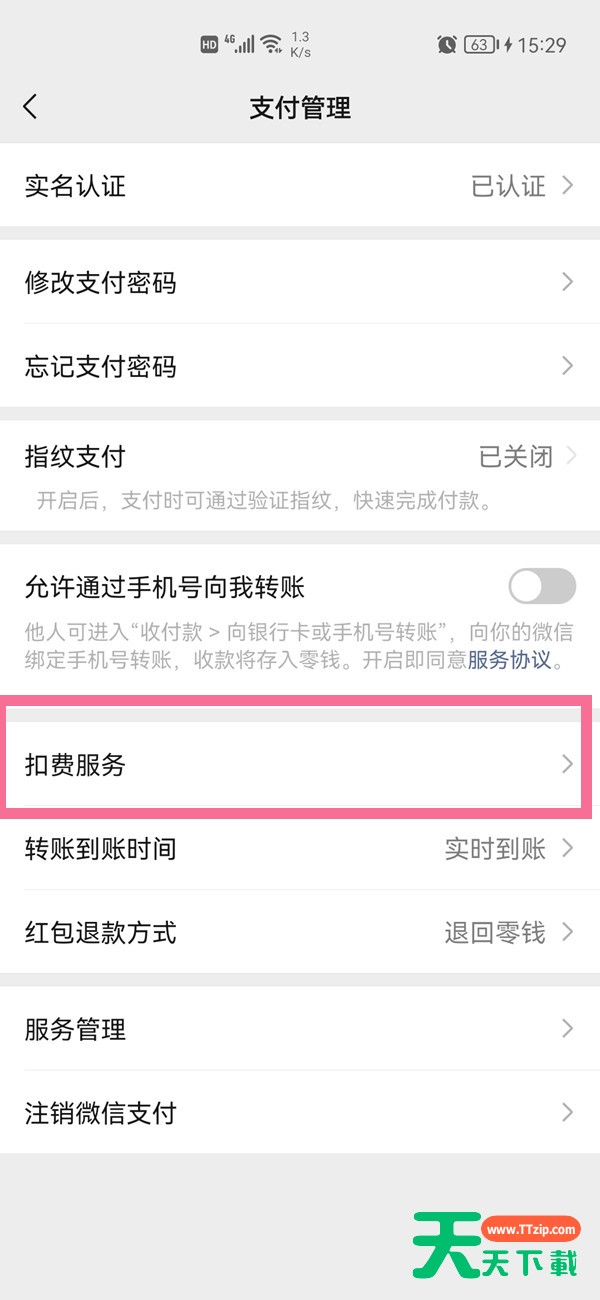Change 红包退款方式

tap(300, 932)
